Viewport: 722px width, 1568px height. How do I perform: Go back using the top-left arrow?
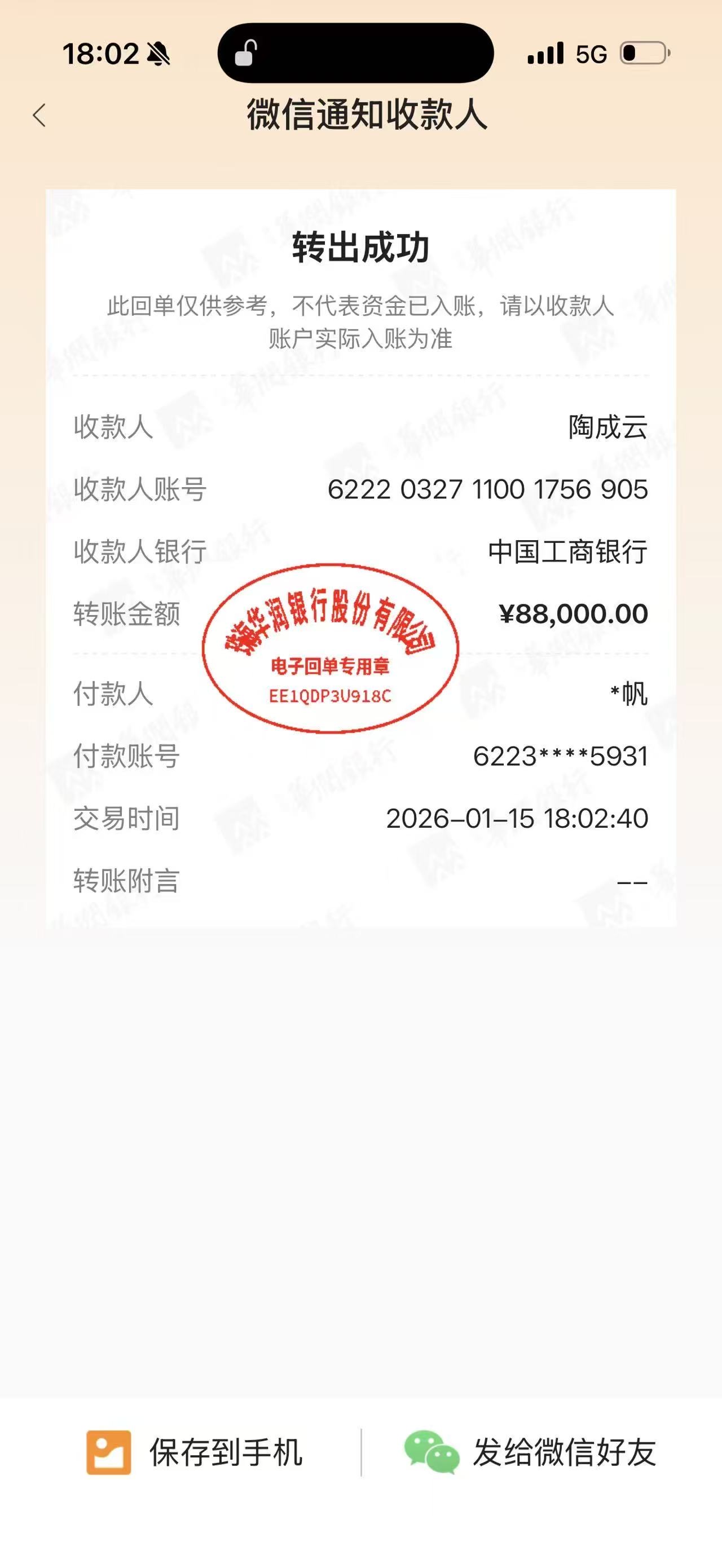[x=39, y=115]
